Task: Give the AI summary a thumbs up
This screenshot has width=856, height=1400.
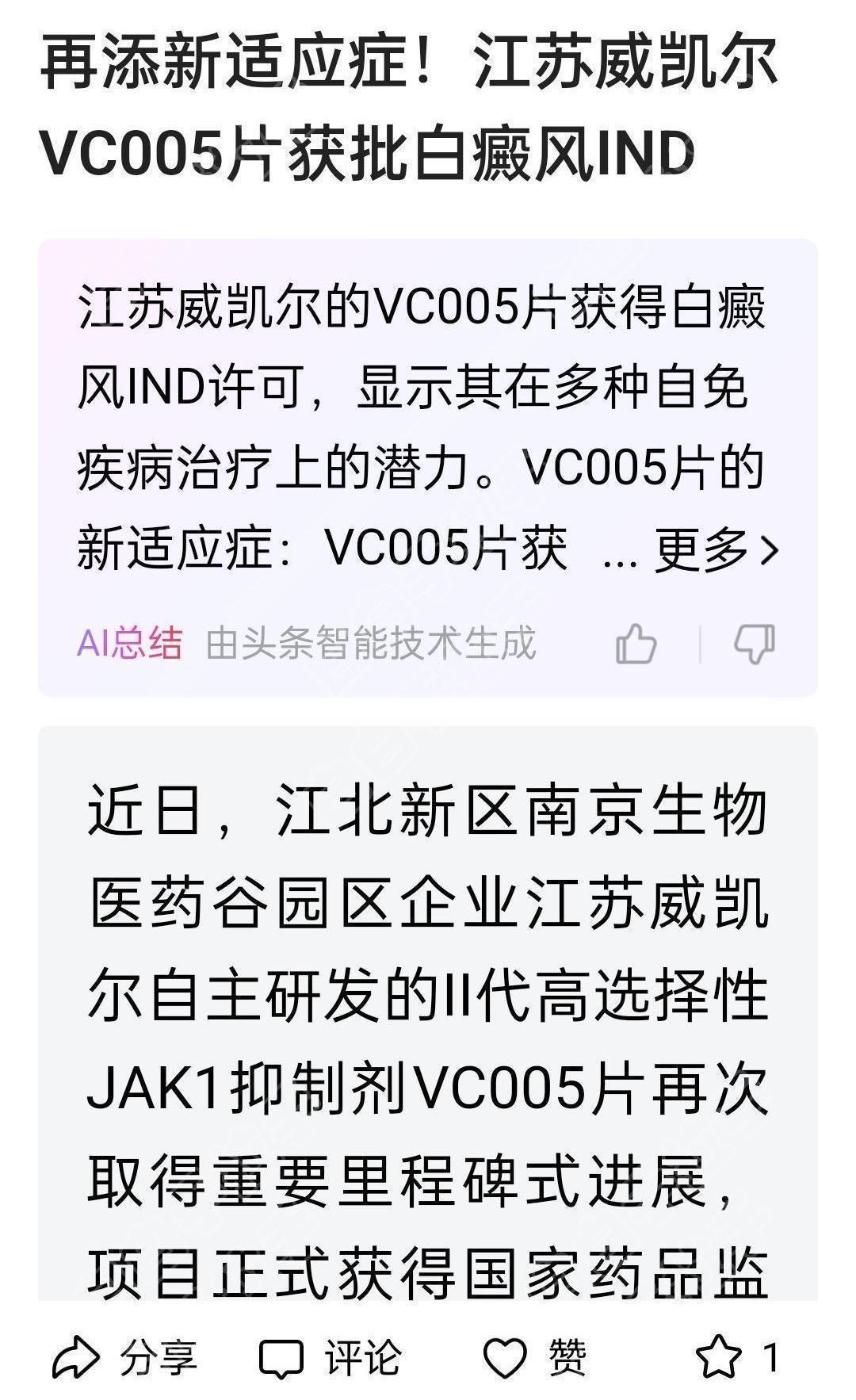Action: coord(636,643)
